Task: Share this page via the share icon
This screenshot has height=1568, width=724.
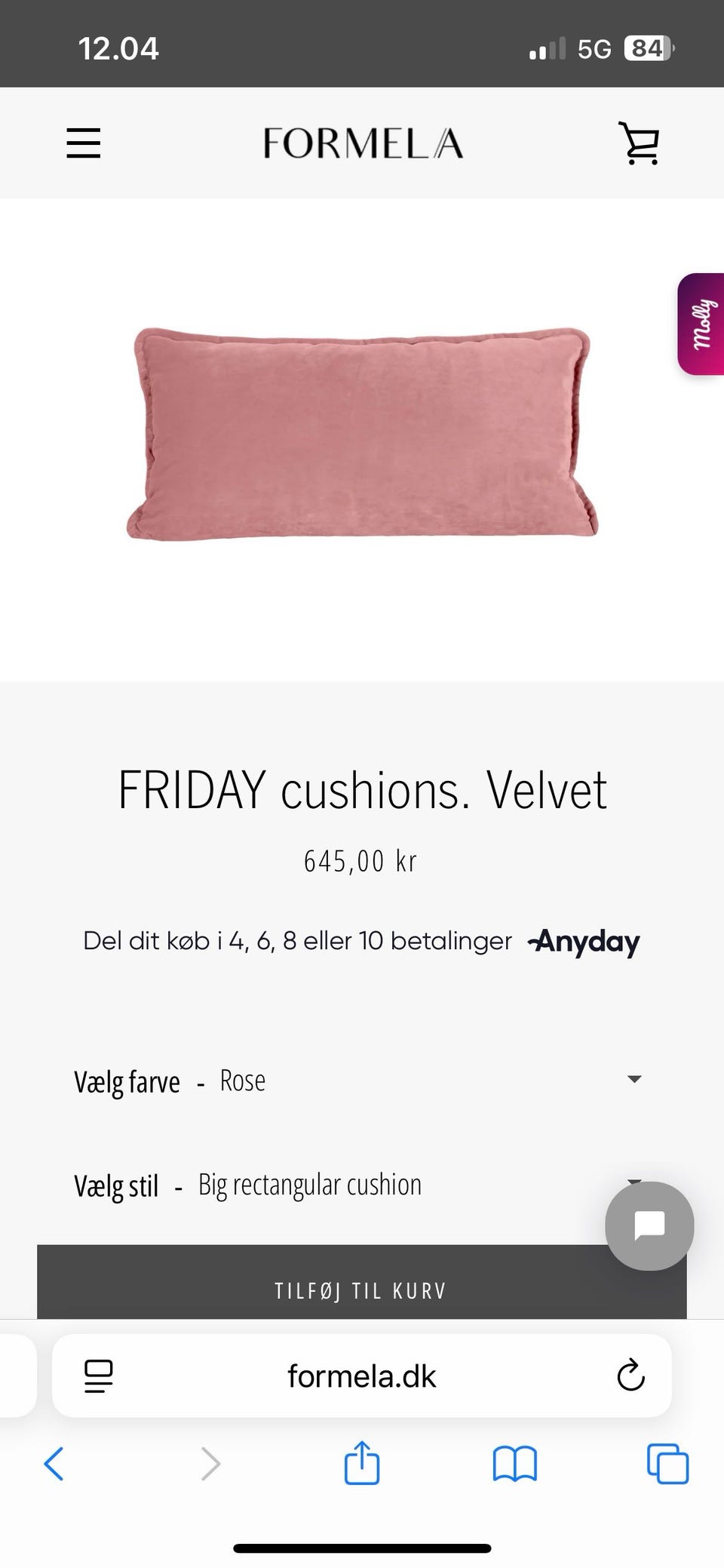Action: (362, 1465)
